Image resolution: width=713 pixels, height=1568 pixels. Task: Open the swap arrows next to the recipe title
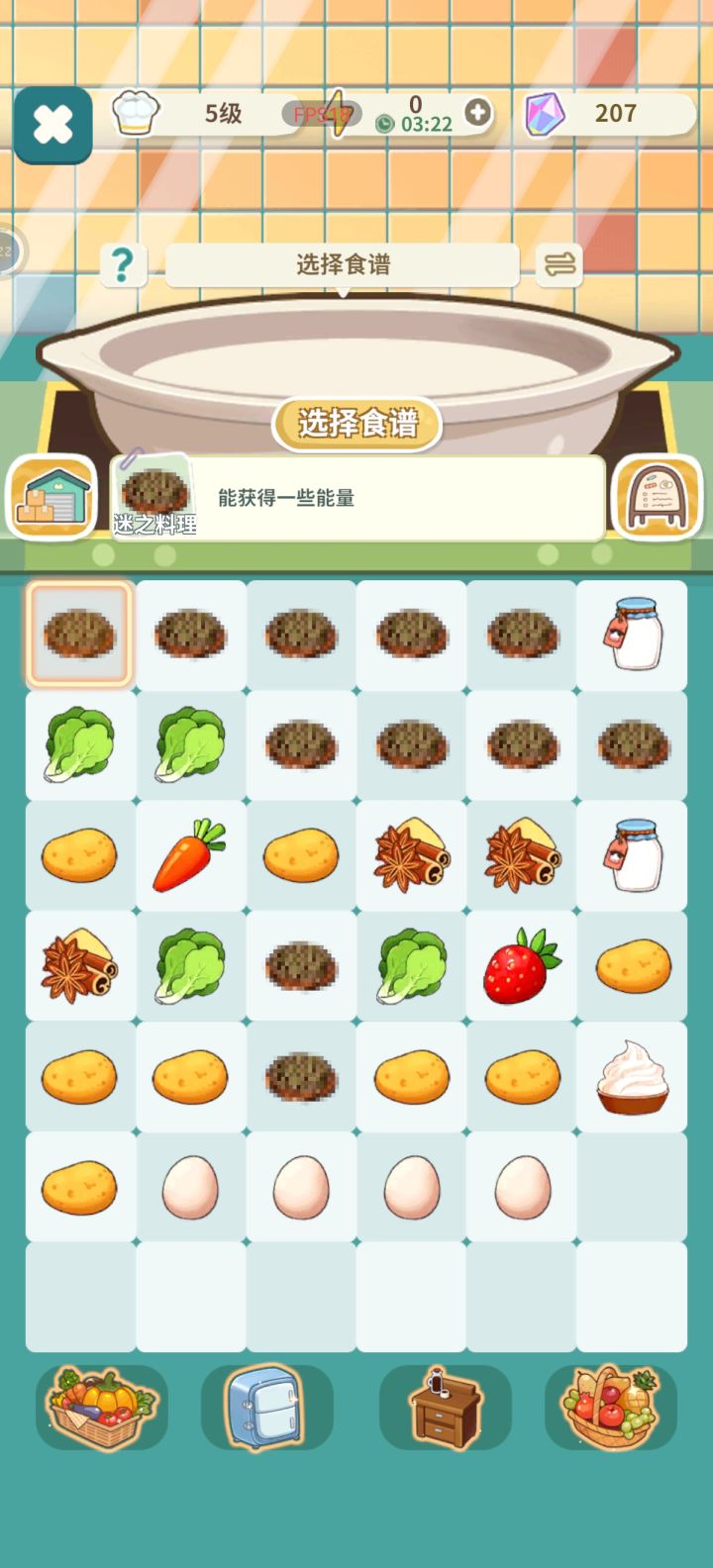point(560,264)
